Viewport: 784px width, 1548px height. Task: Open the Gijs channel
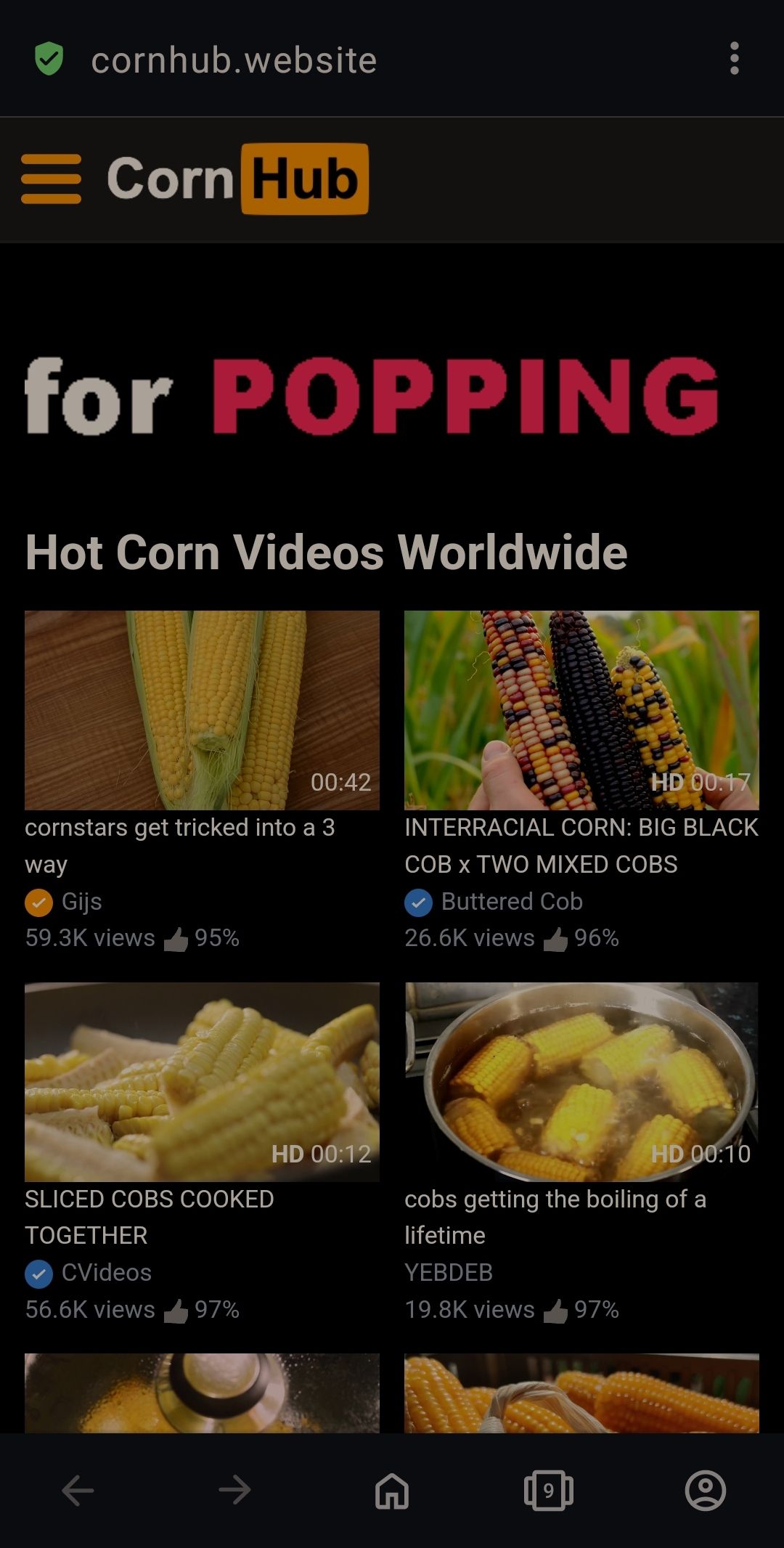pos(81,901)
